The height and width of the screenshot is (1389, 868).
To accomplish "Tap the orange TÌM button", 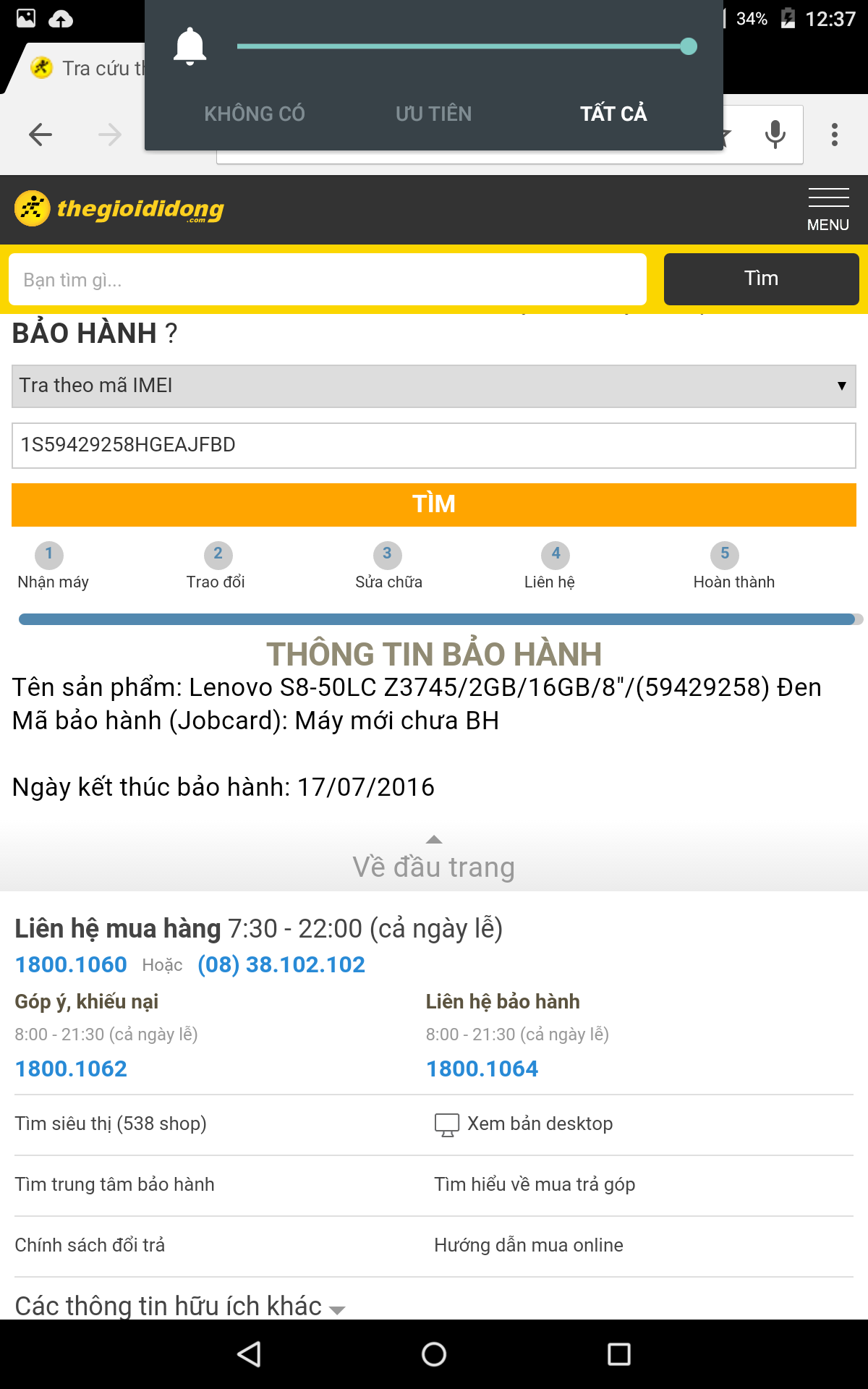I will pos(434,504).
